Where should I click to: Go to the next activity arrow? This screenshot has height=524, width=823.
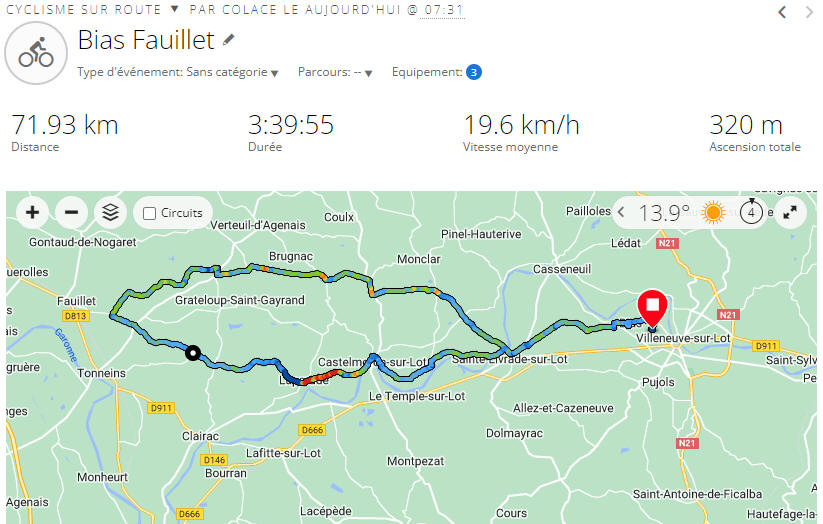point(810,12)
